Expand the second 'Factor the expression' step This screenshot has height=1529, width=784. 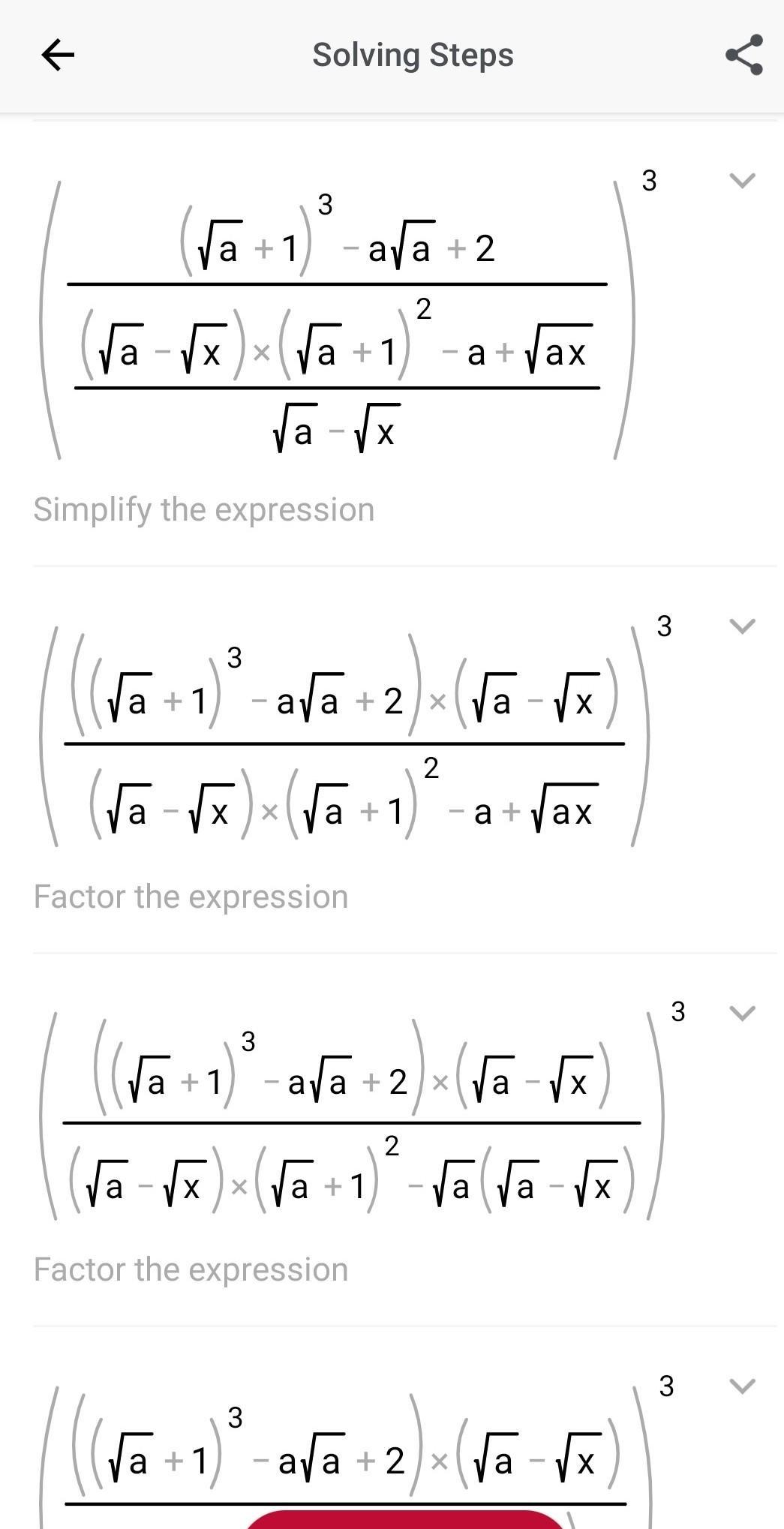point(742,1013)
